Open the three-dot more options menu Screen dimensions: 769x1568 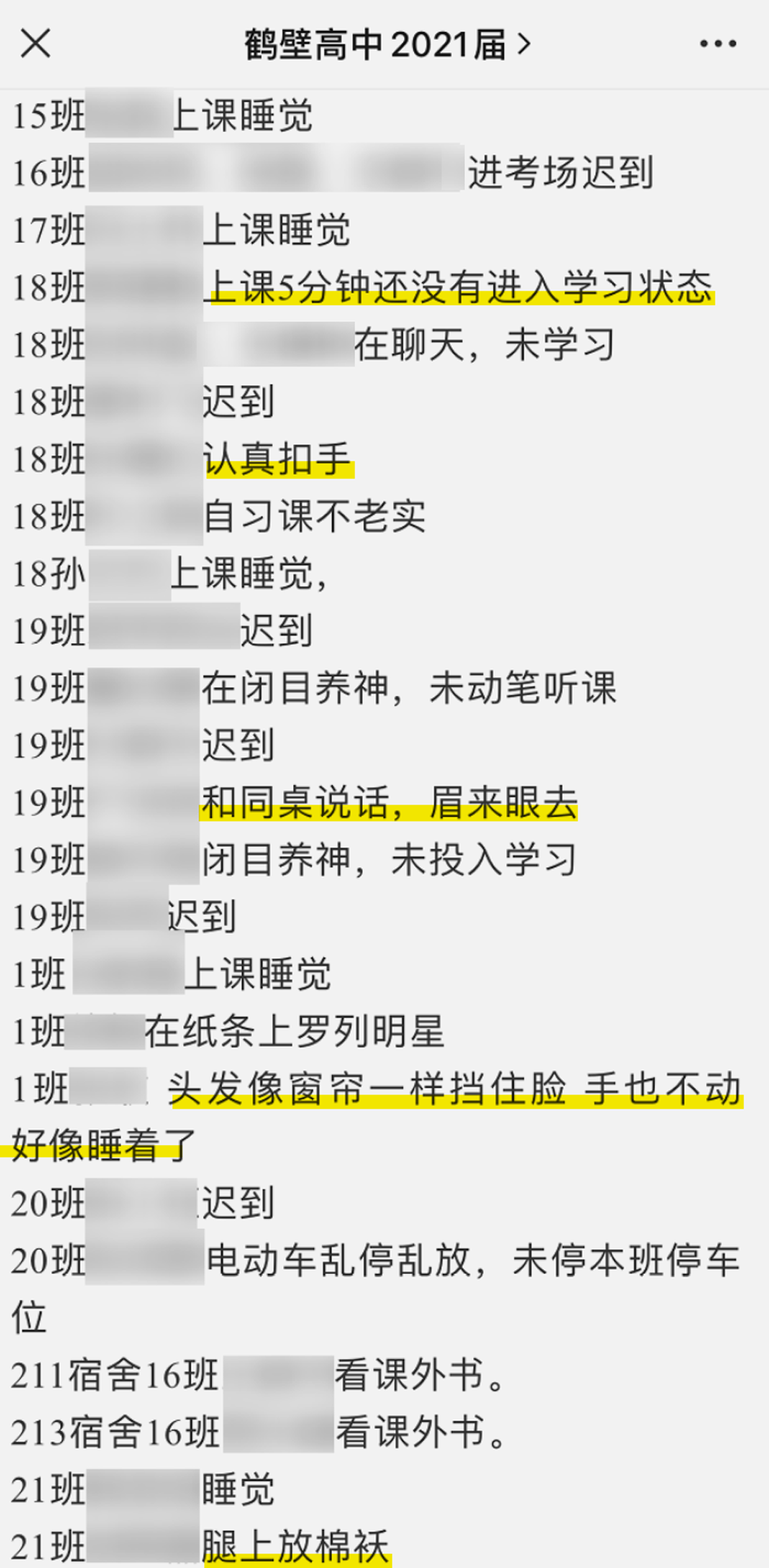[x=717, y=45]
